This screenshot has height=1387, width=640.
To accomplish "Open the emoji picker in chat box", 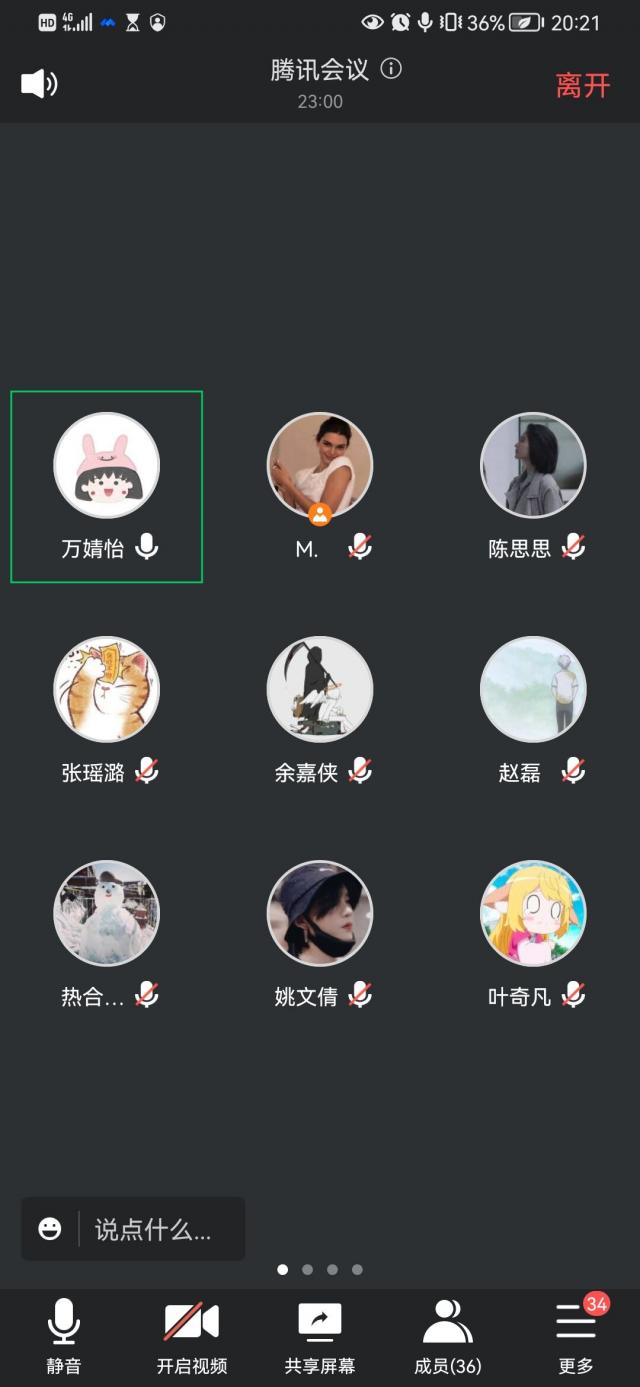I will 50,1229.
